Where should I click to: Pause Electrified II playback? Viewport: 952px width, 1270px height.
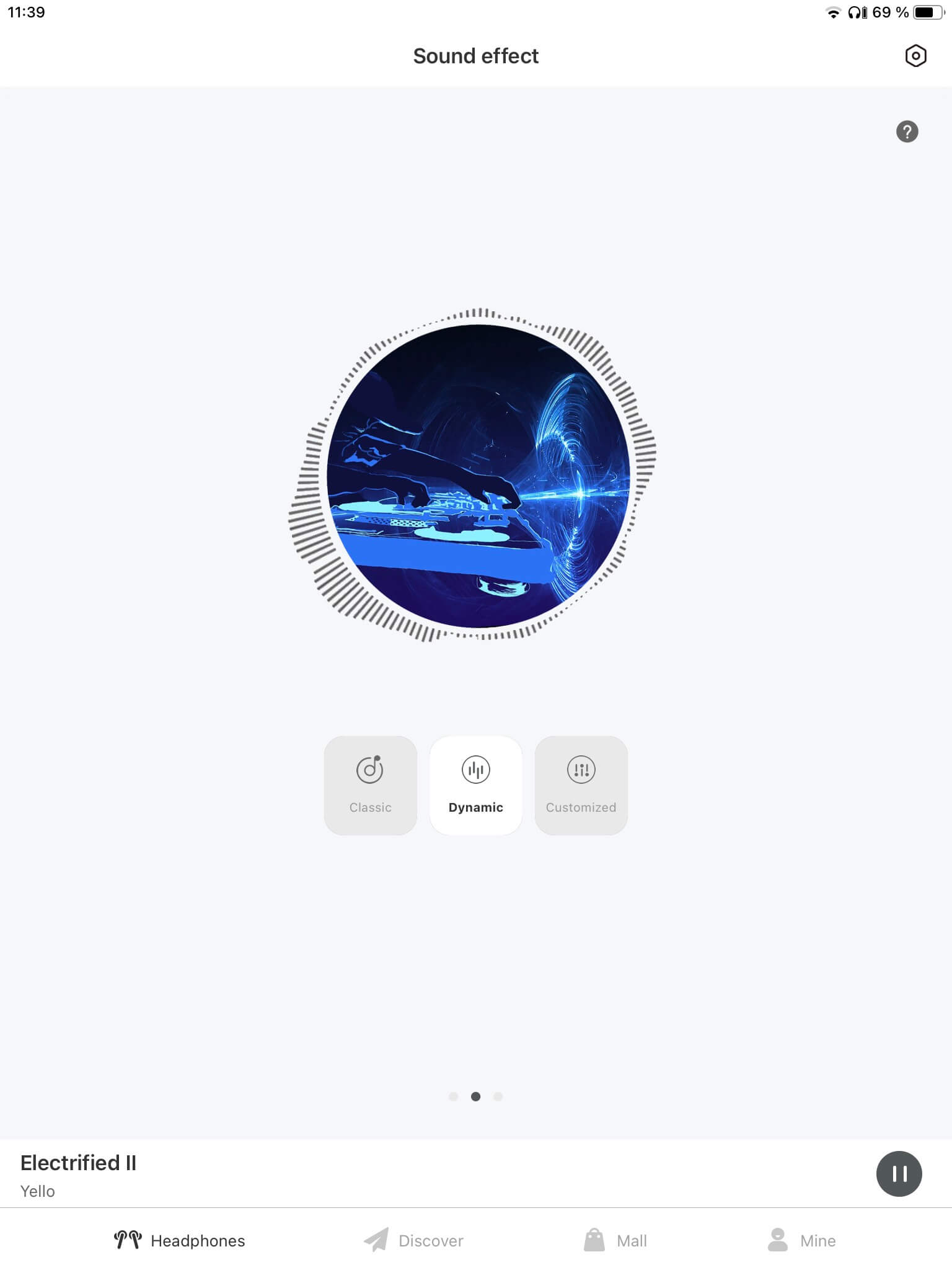tap(899, 1173)
